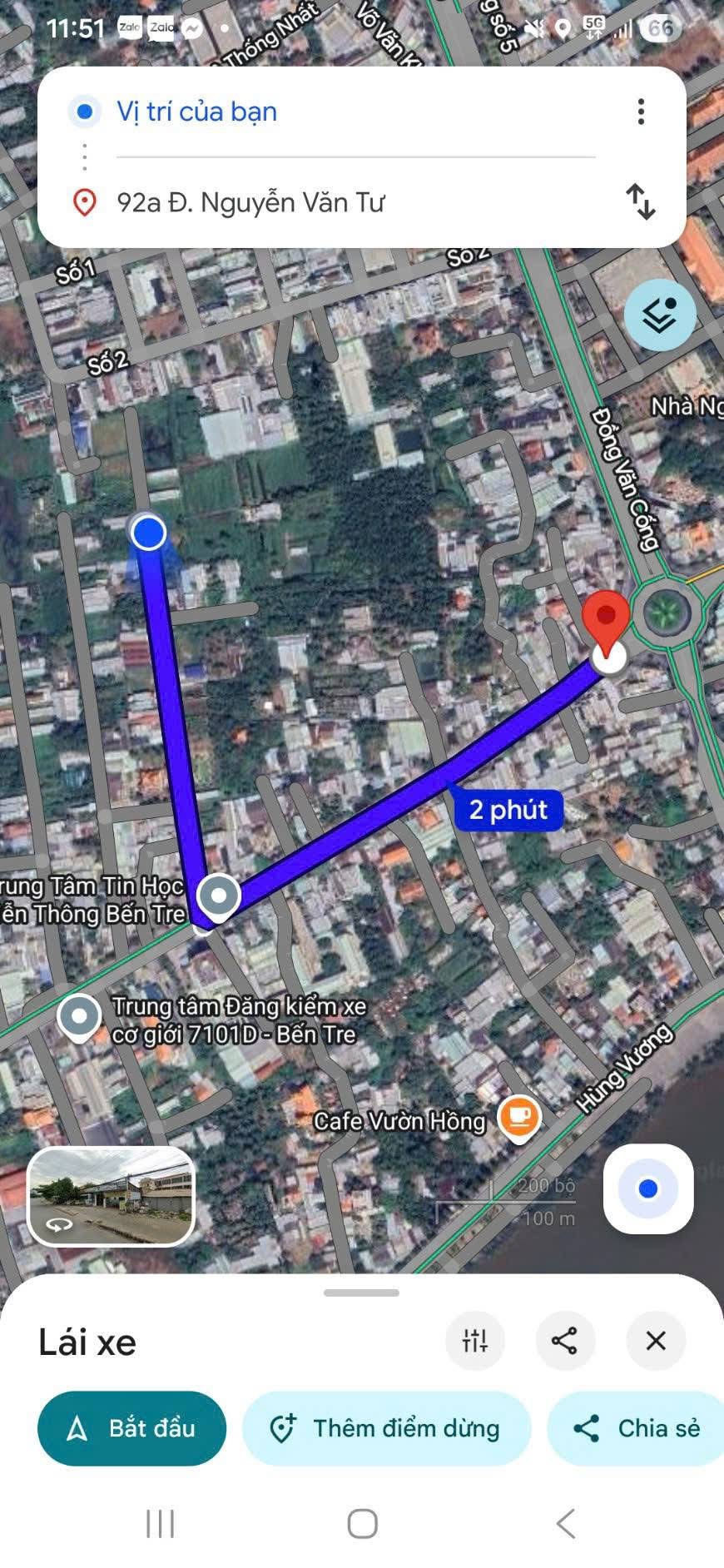Select the Cafe Vườn Hồng map marker

tap(519, 1116)
